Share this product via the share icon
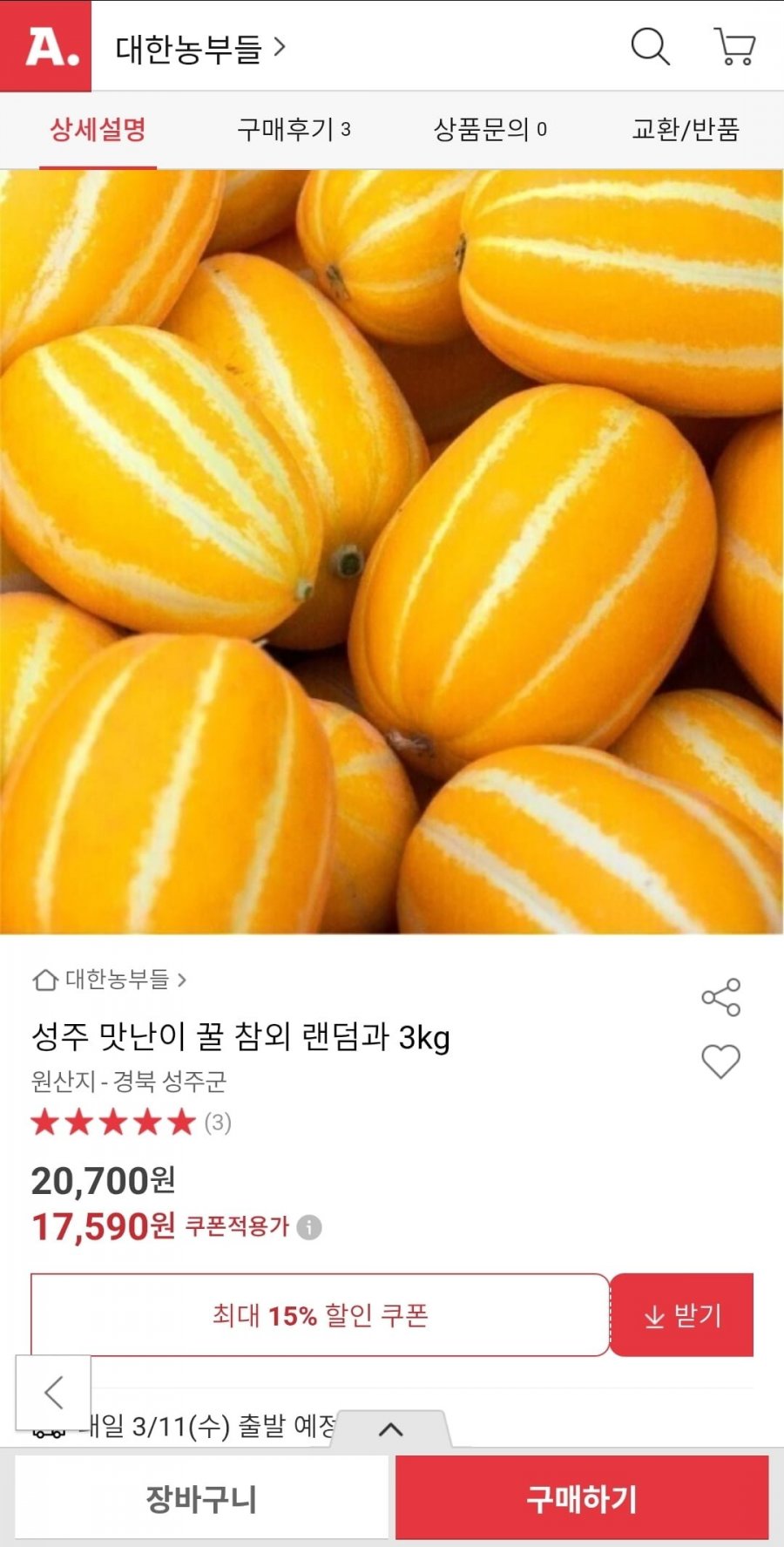Screen dimensions: 784x1547 [x=722, y=995]
